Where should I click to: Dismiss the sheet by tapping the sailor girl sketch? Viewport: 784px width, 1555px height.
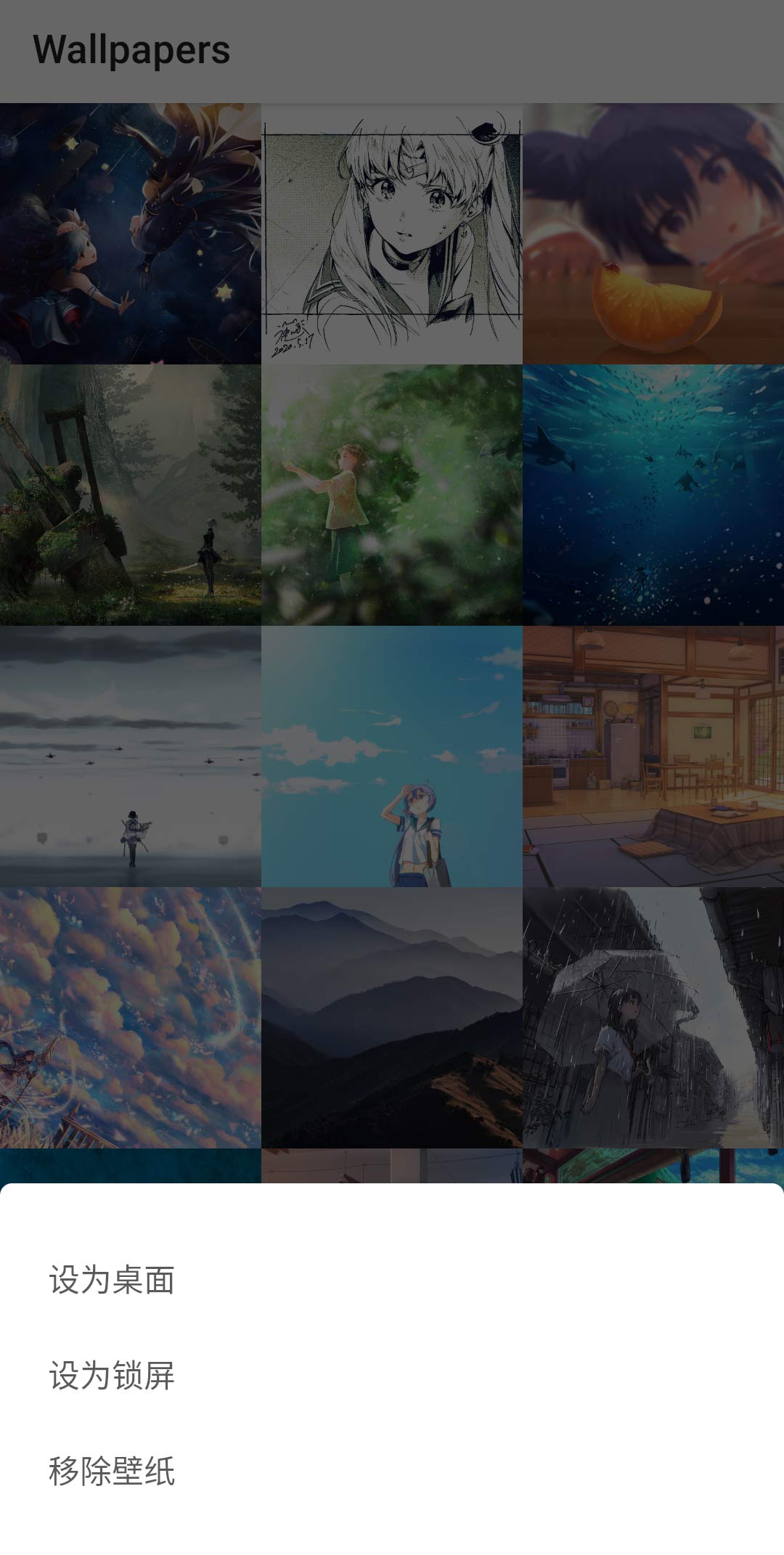[x=392, y=234]
